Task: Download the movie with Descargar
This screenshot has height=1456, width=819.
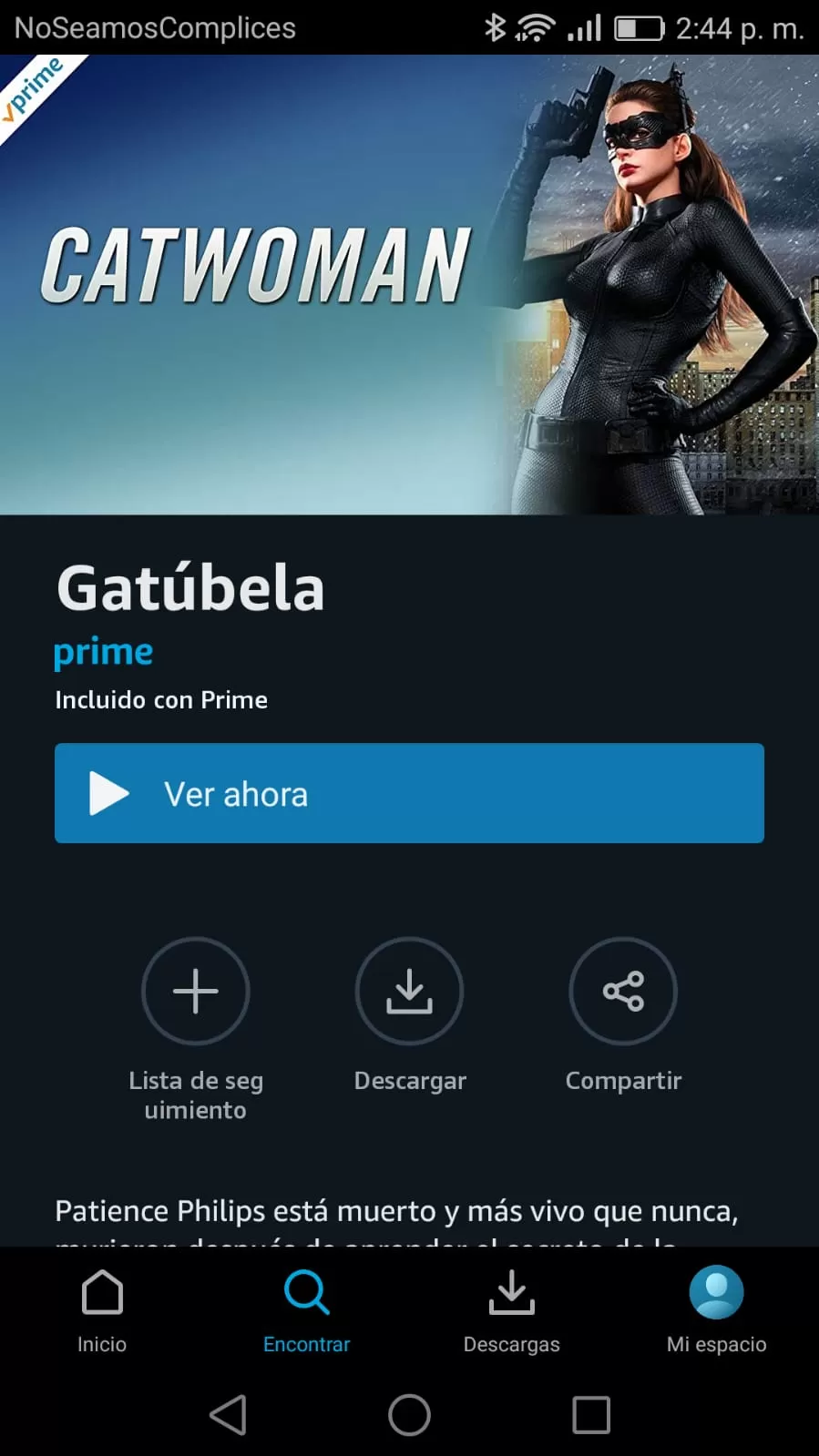Action: coord(409,992)
